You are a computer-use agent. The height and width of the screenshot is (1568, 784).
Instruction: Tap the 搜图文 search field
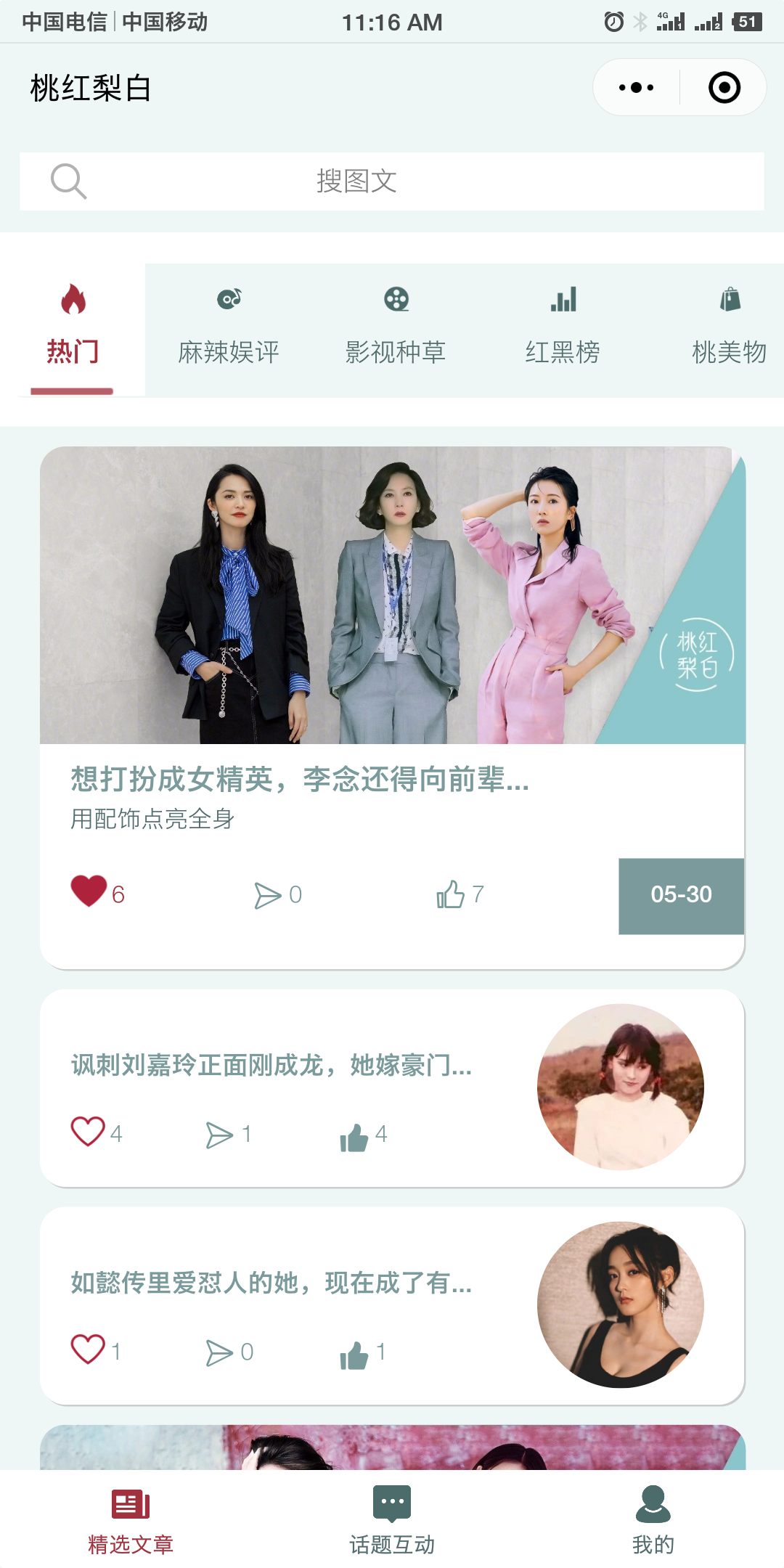(392, 181)
